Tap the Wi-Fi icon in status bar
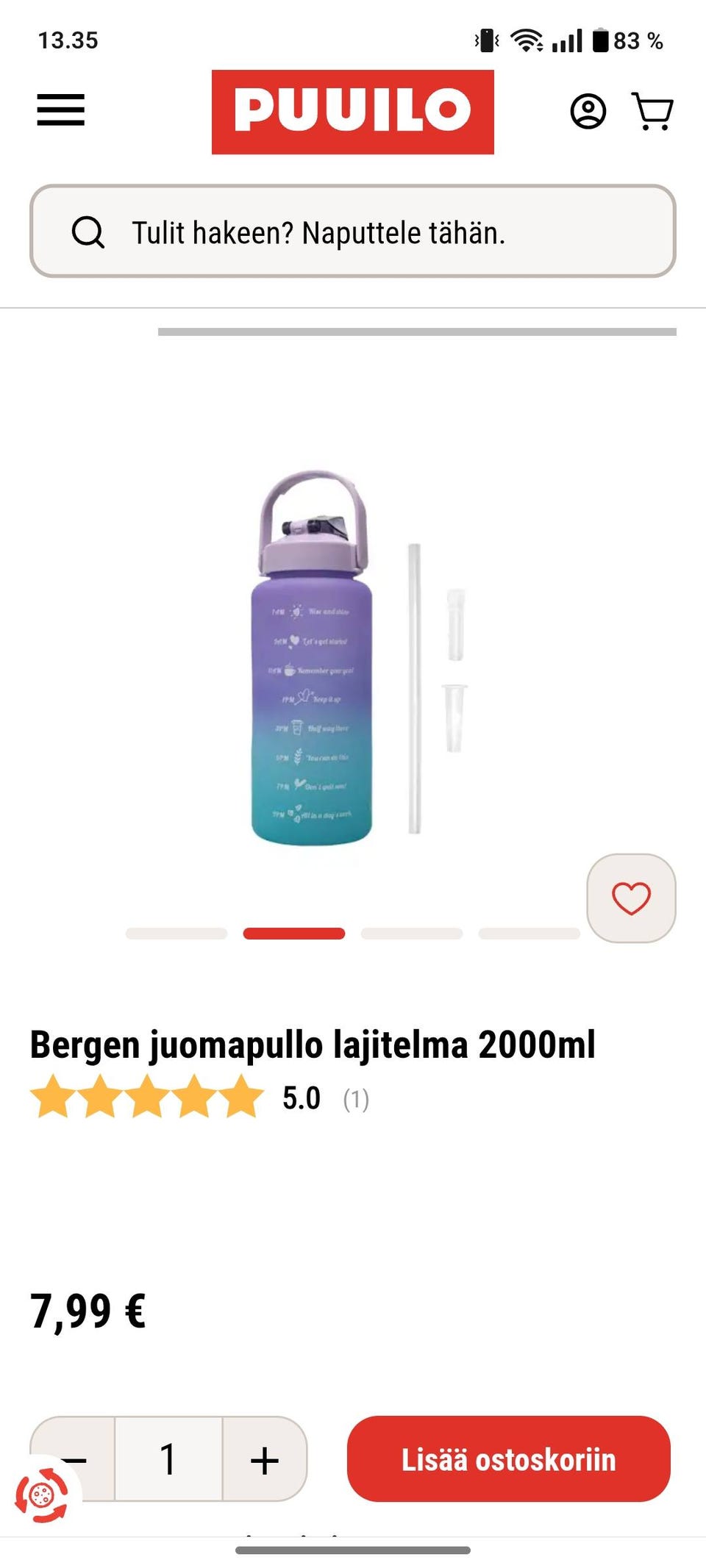The height and width of the screenshot is (1568, 706). coord(527,38)
